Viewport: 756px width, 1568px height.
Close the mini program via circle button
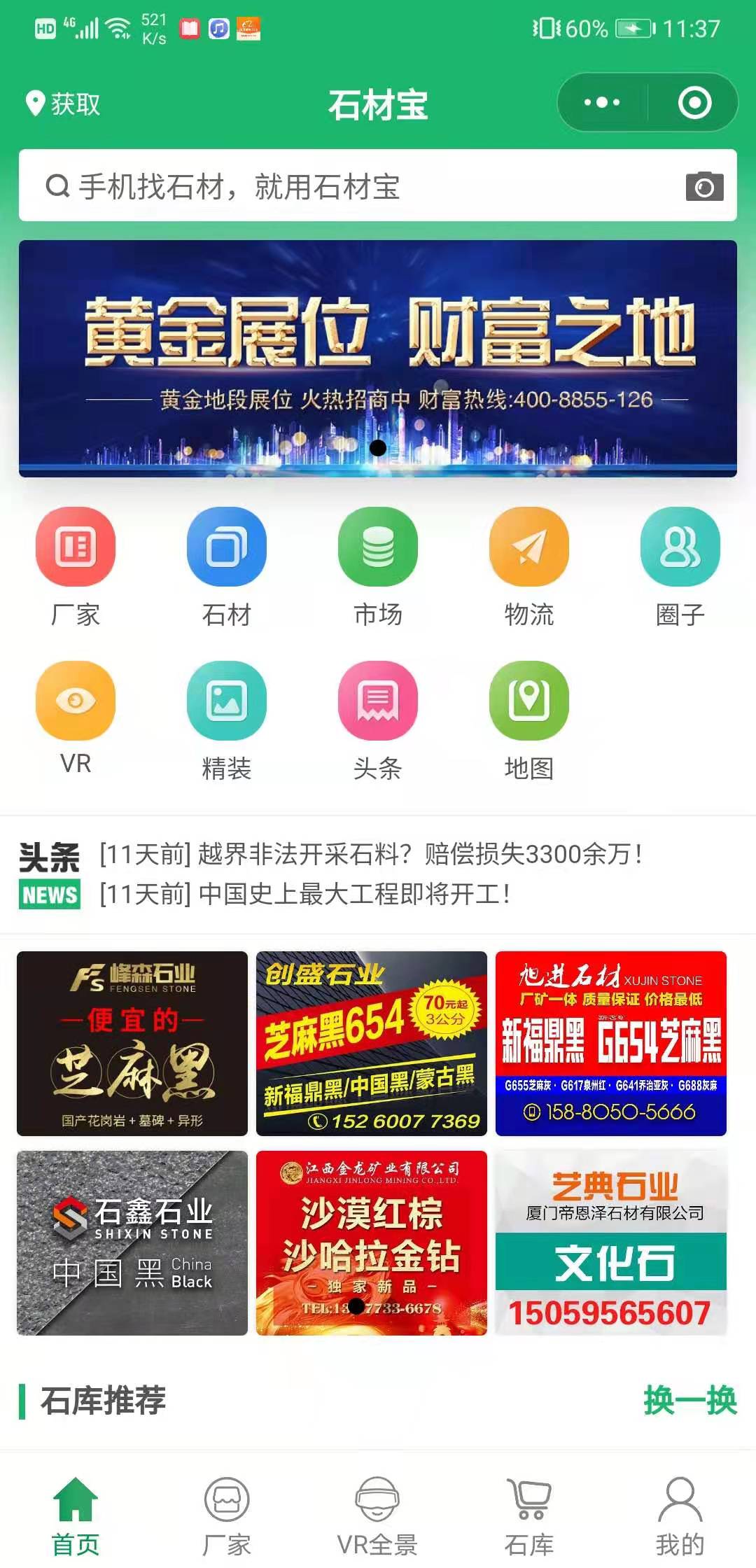pos(694,103)
